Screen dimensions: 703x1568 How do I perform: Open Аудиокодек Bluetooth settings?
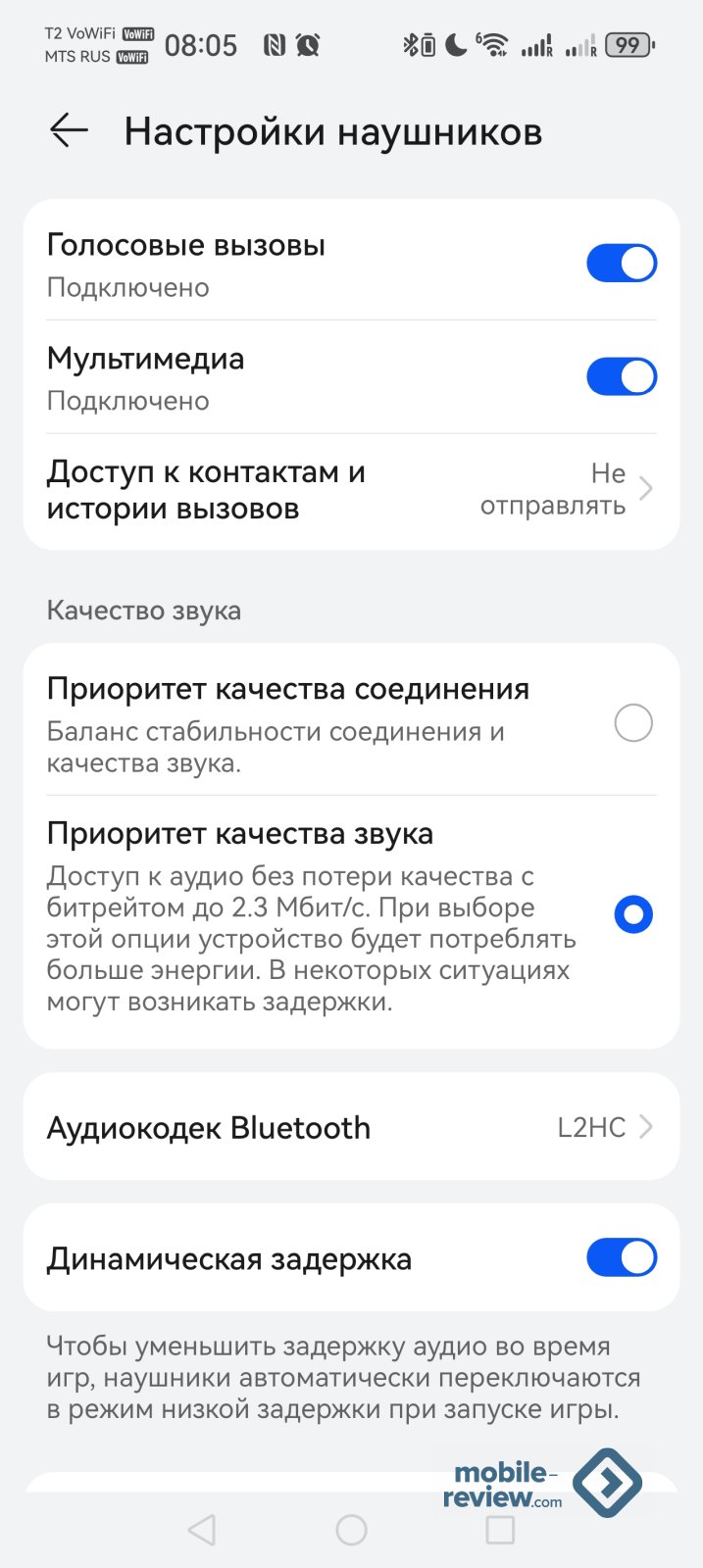350,1127
